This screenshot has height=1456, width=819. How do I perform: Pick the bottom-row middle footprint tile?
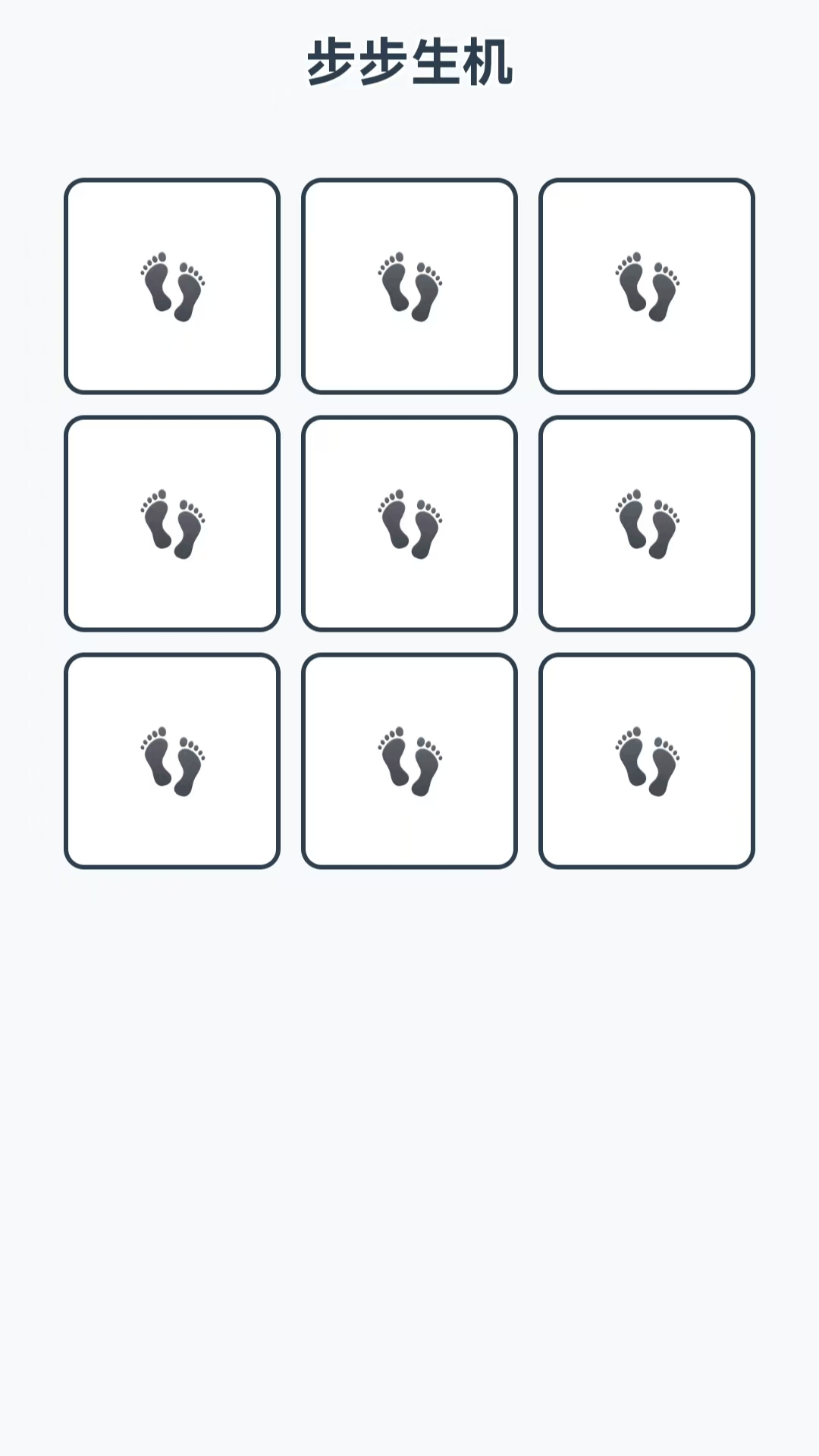[409, 761]
